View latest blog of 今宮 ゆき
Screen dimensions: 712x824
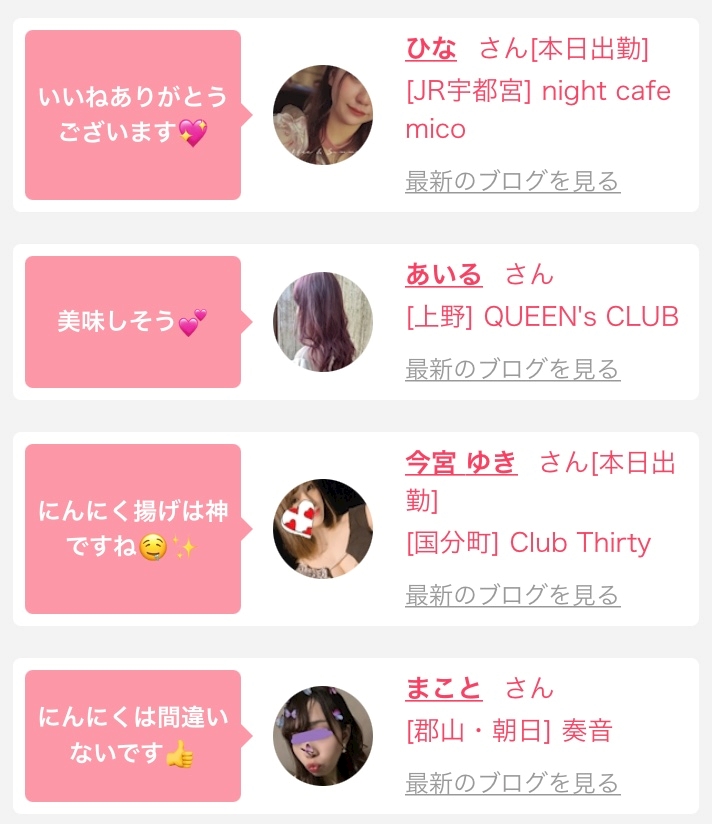click(x=512, y=595)
